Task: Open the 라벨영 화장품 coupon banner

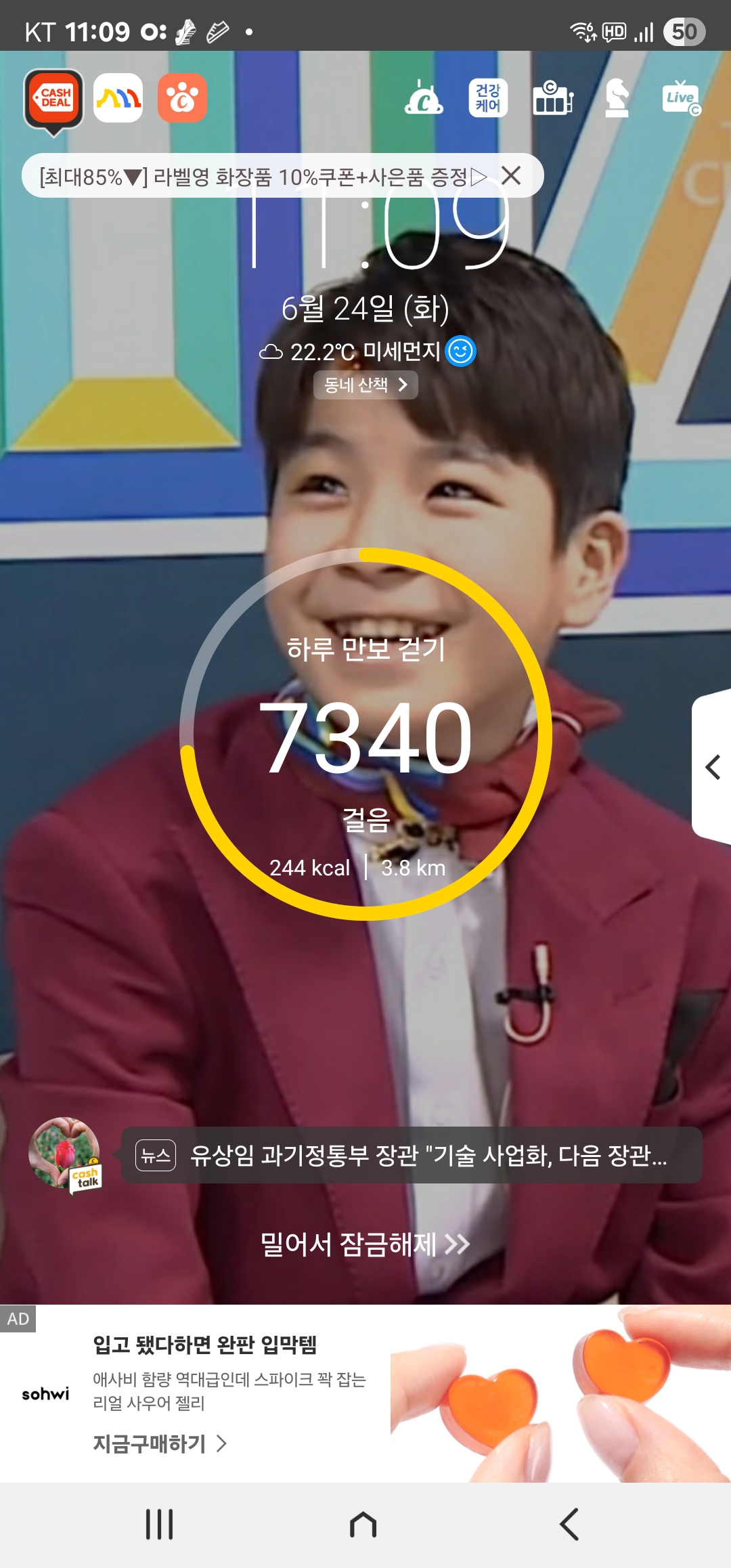Action: 264,177
